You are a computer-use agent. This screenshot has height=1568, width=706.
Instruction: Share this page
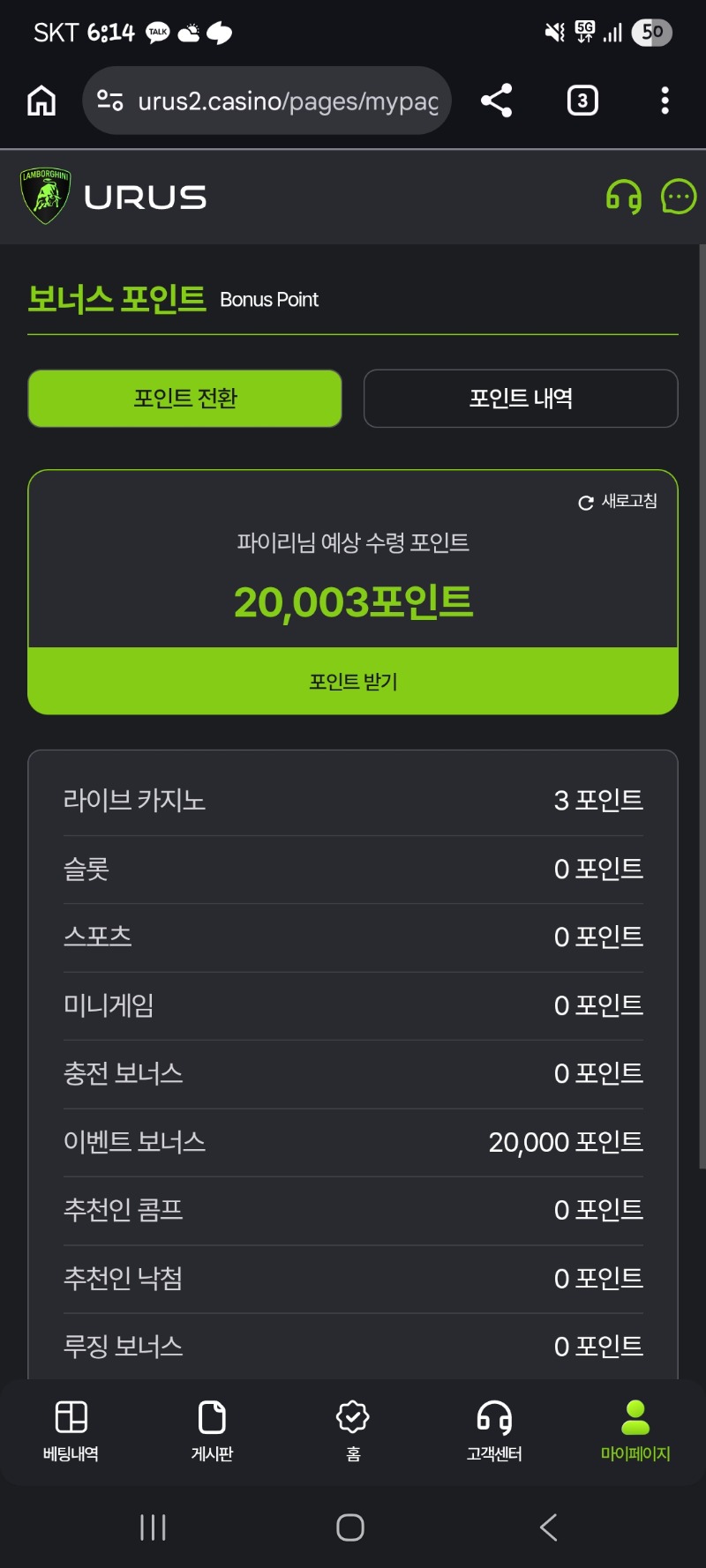(x=496, y=101)
